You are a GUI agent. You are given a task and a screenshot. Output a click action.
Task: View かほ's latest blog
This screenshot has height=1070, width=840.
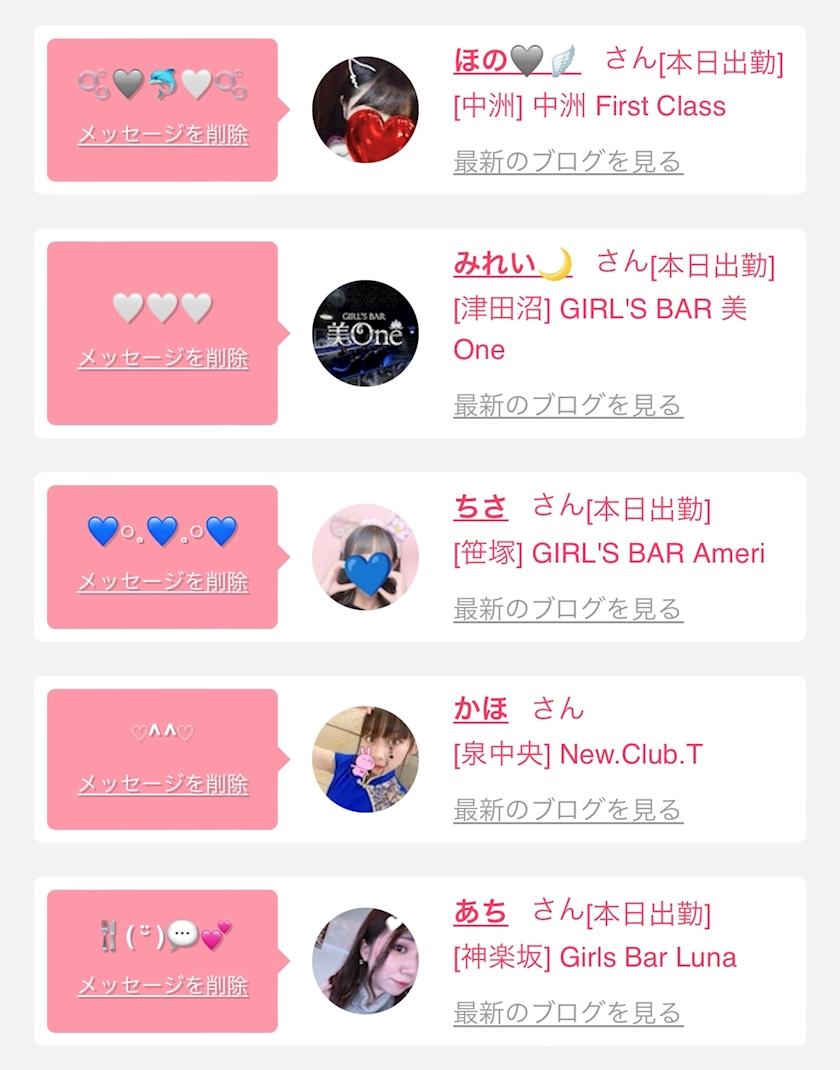[x=568, y=809]
